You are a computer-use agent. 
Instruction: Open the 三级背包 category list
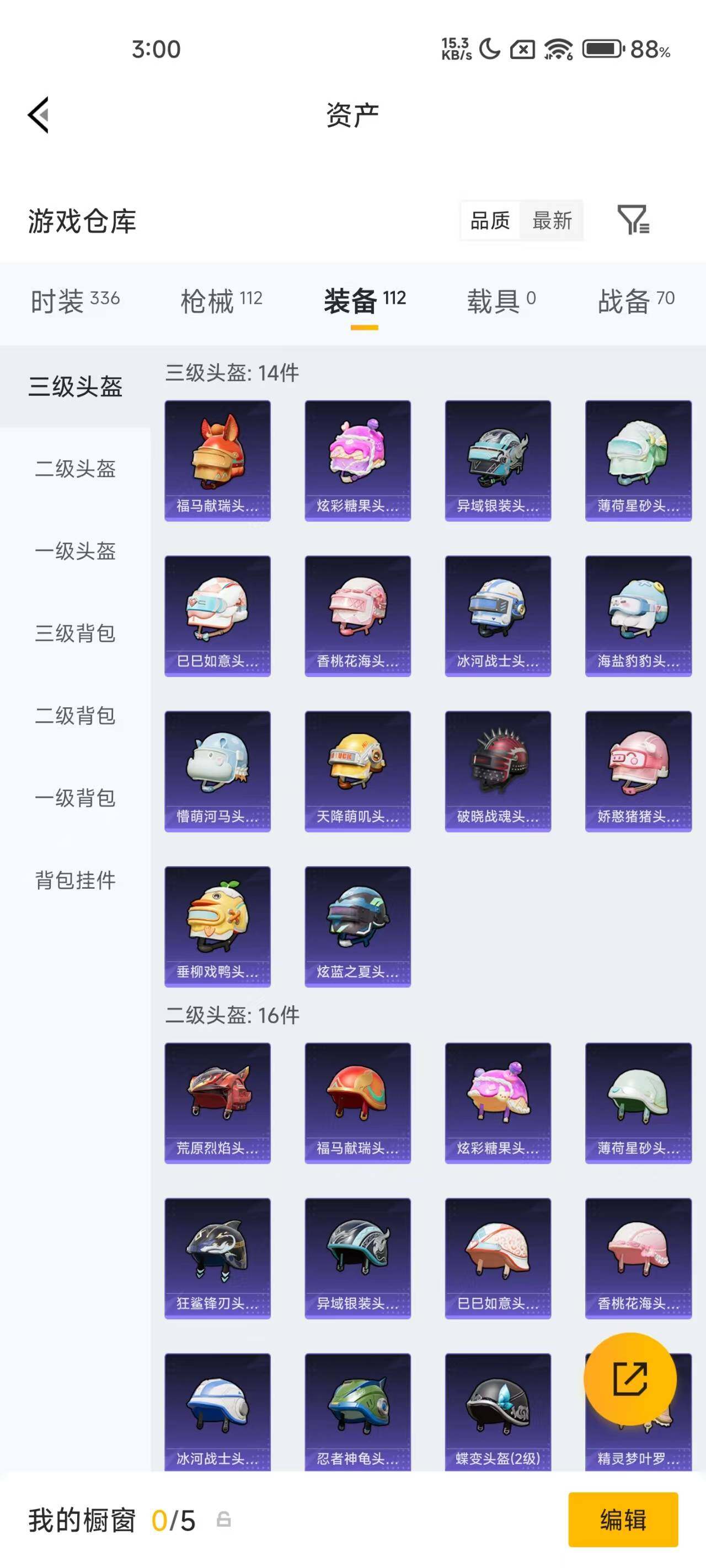pos(76,633)
